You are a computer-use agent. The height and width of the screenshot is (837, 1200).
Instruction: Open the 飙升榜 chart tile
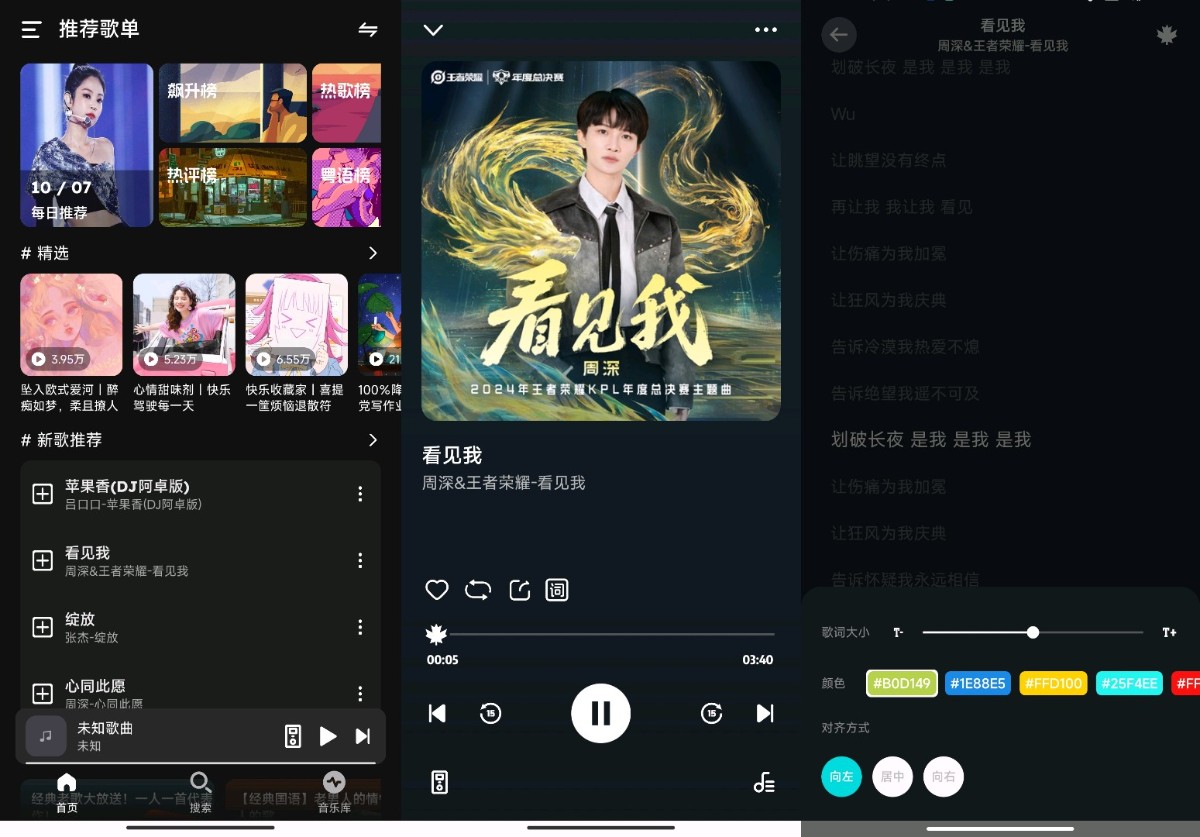click(x=232, y=103)
